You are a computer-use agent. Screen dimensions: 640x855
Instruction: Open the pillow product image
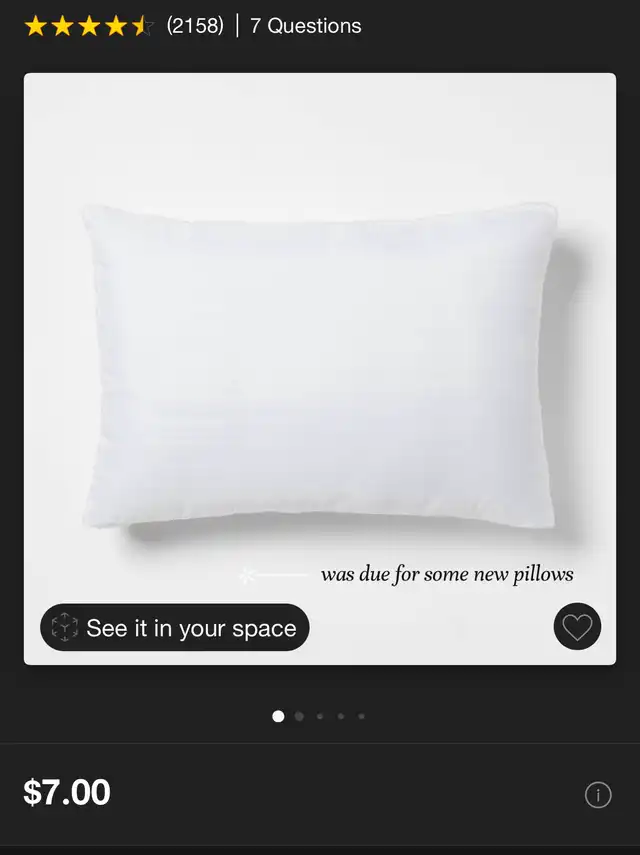tap(320, 370)
